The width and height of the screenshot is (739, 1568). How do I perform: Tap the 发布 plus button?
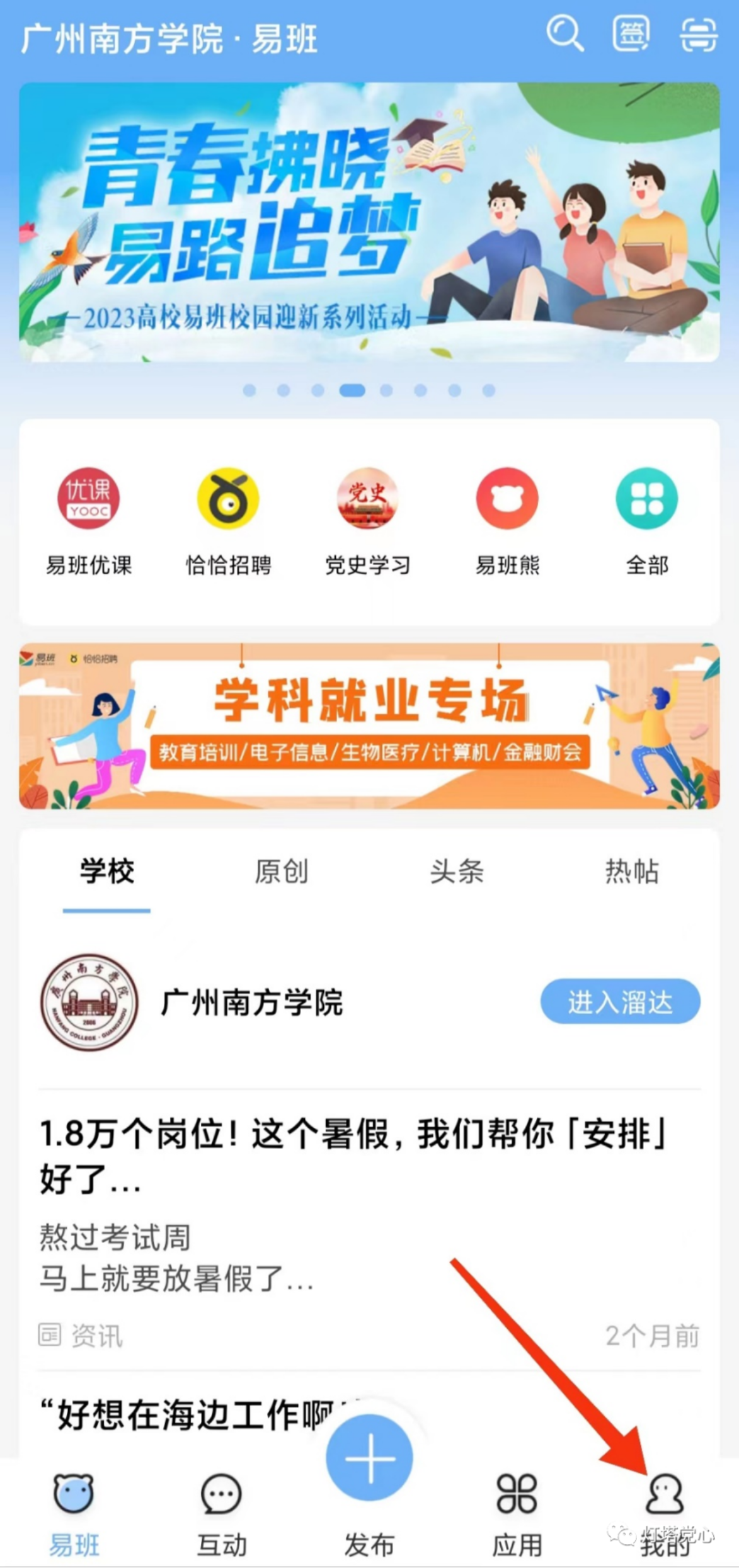tap(369, 1458)
